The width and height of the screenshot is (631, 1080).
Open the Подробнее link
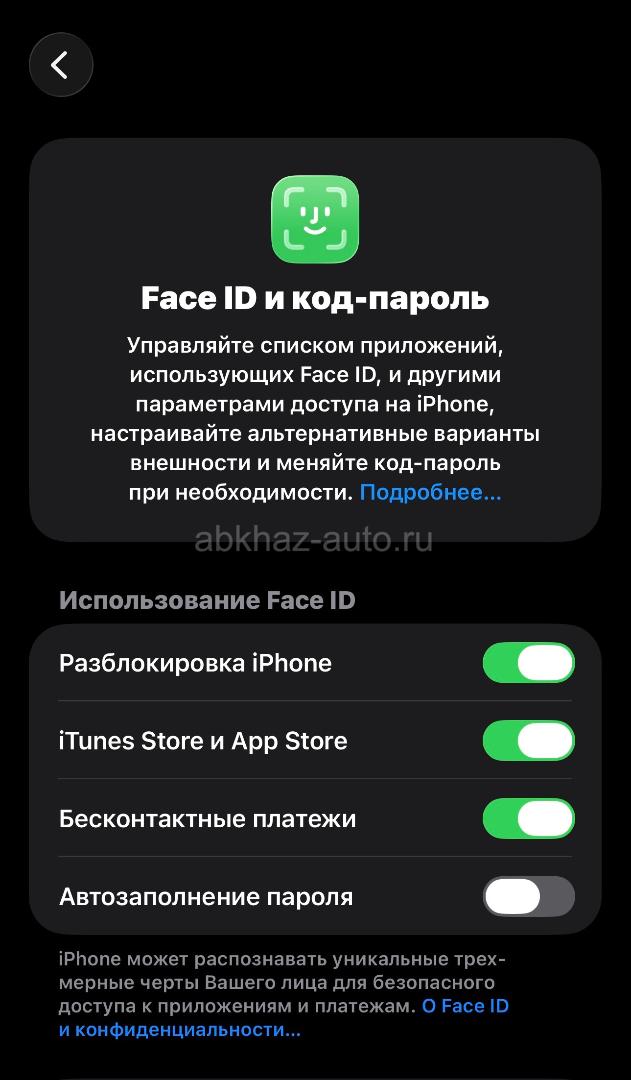tap(430, 492)
